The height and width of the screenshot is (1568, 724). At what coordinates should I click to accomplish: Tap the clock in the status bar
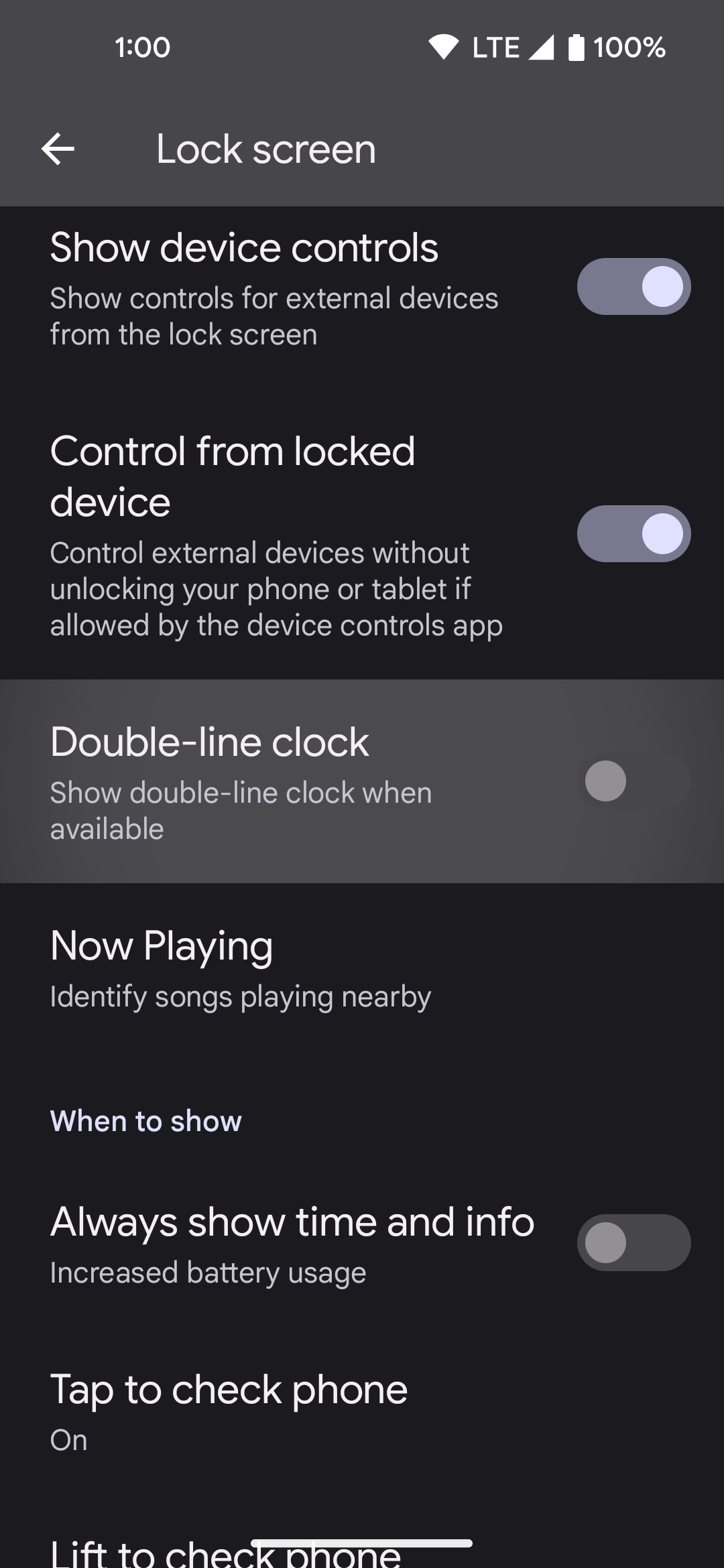(142, 47)
